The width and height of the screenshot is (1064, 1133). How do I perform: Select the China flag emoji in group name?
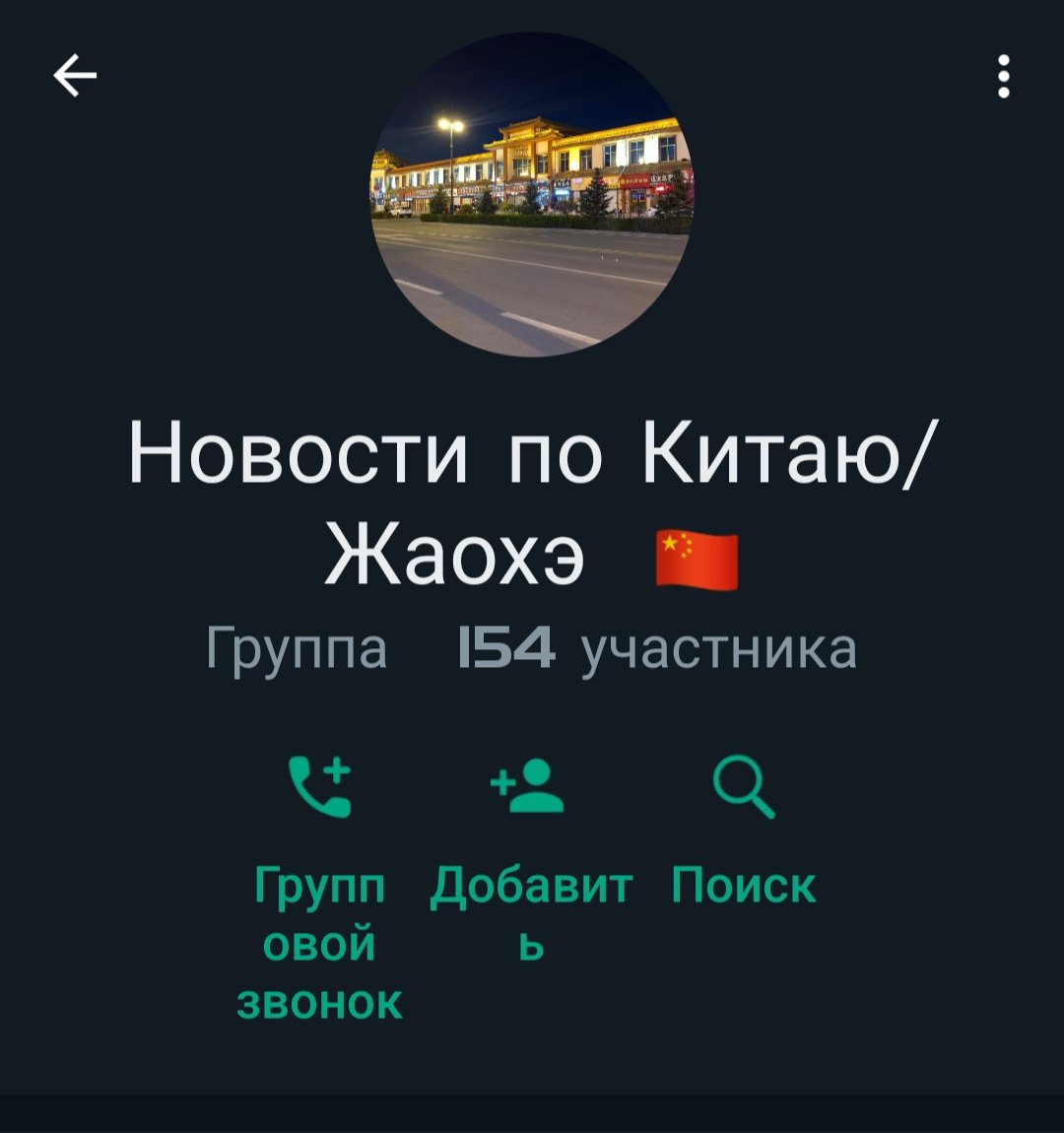pos(696,559)
